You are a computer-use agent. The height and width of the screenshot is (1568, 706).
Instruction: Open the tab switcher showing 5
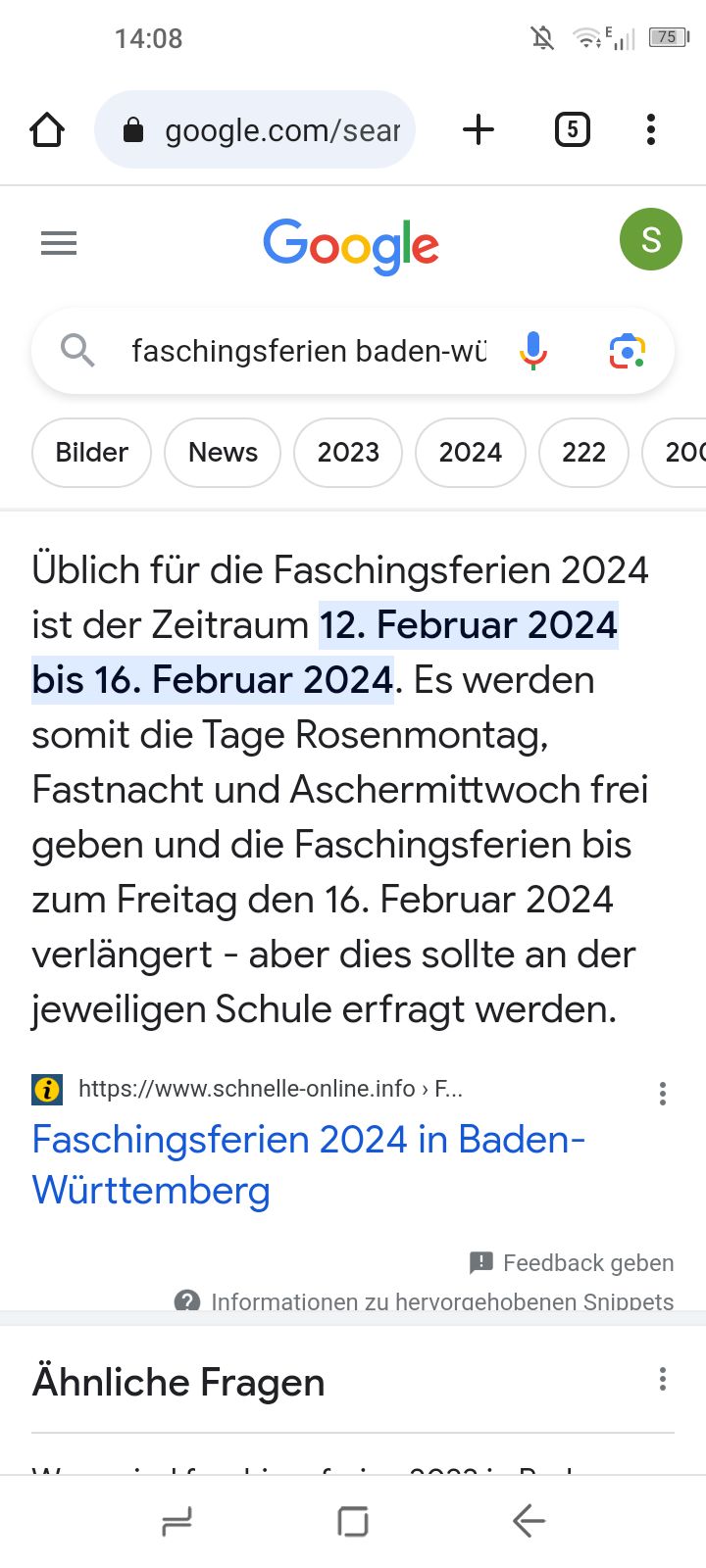[x=573, y=129]
